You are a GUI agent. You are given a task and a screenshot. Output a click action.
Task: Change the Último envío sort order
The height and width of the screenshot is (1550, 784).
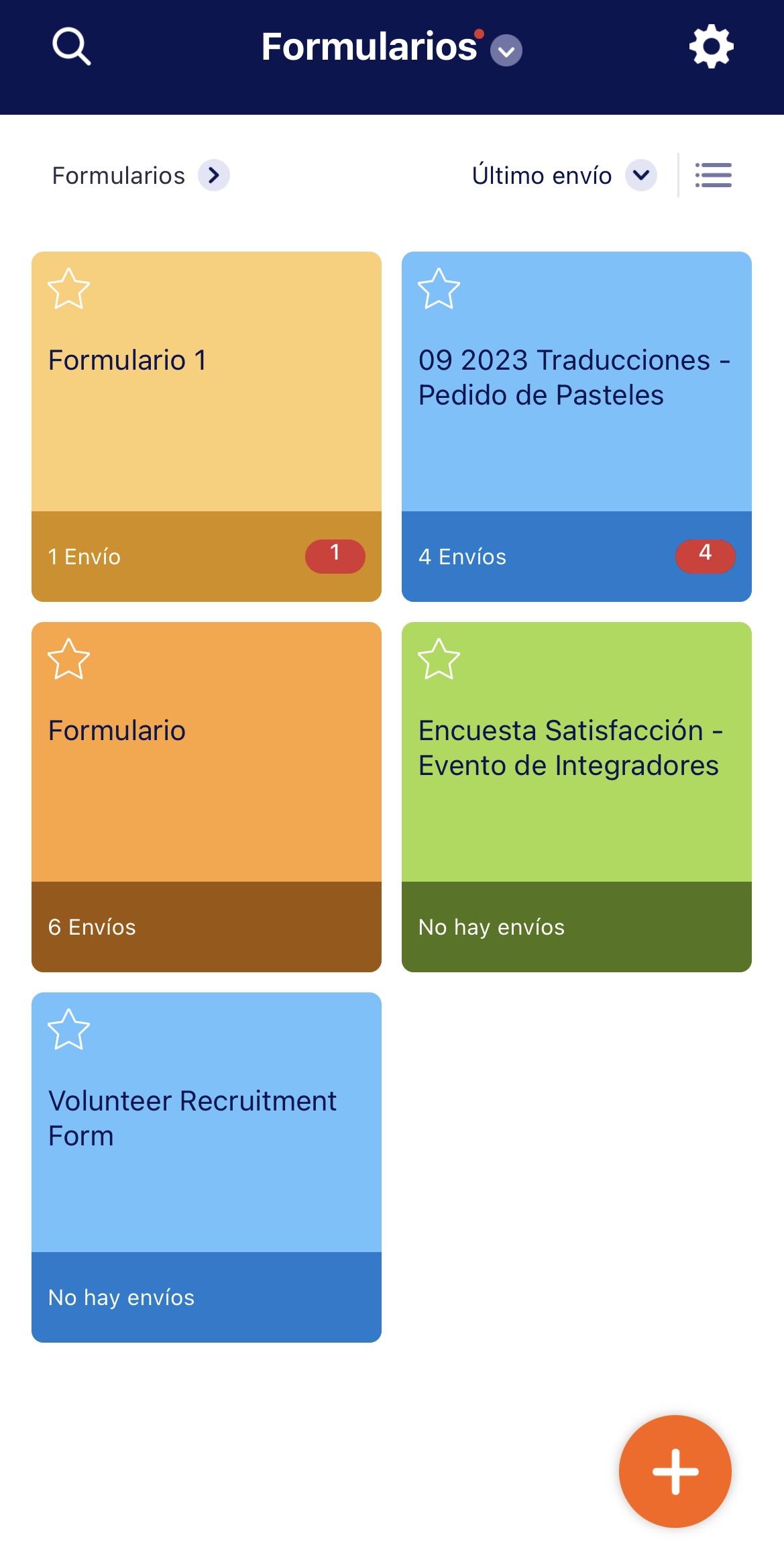click(x=640, y=176)
